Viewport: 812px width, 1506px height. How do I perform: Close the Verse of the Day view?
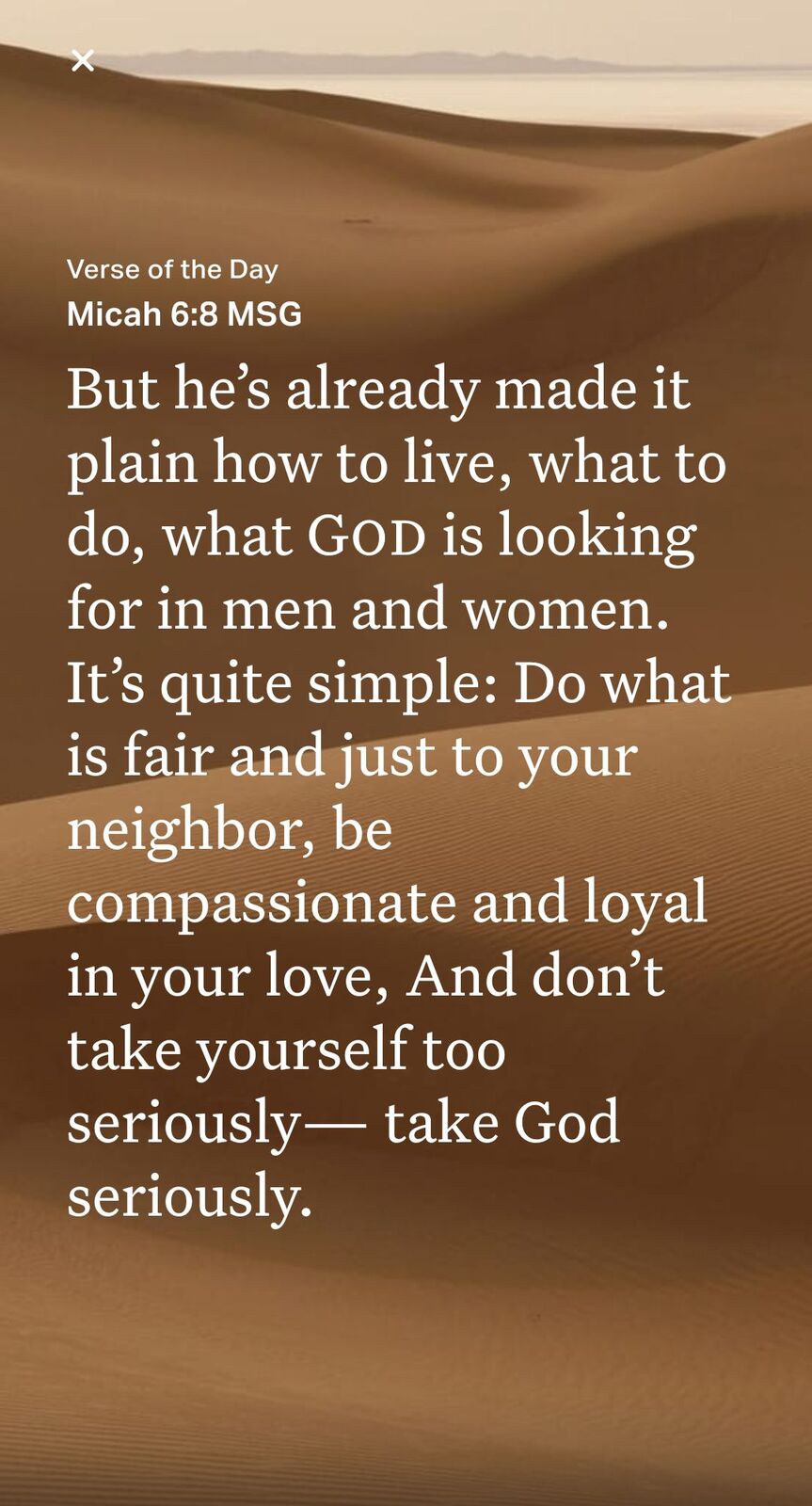(x=83, y=61)
